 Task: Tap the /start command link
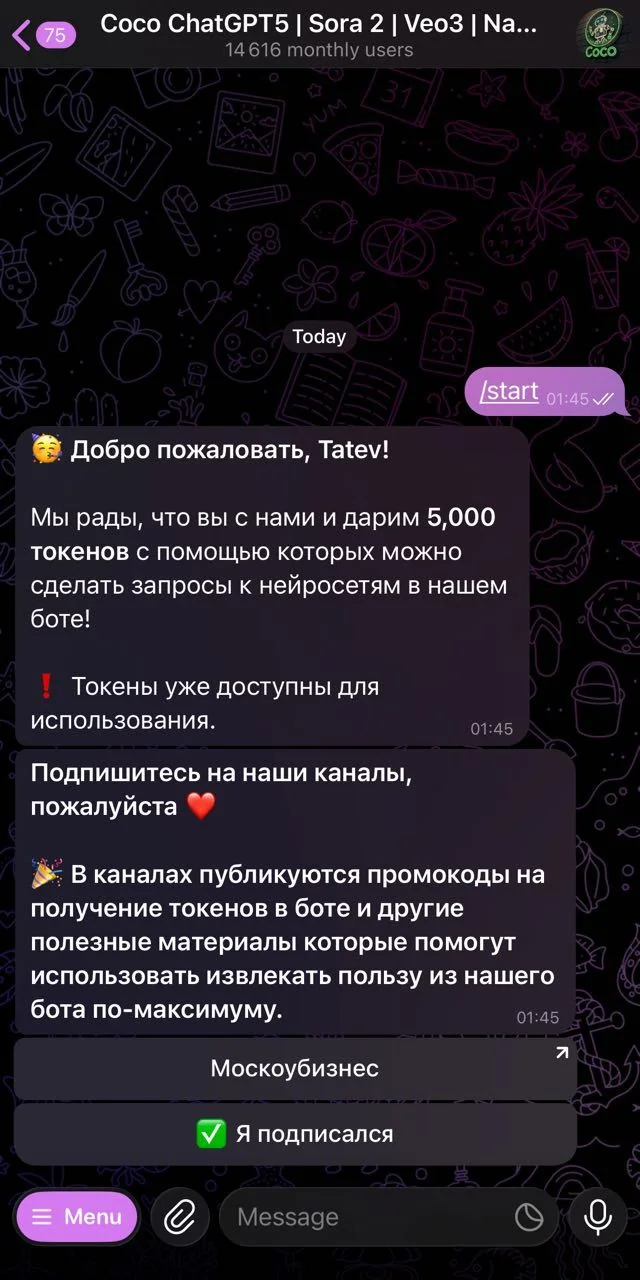tap(509, 391)
